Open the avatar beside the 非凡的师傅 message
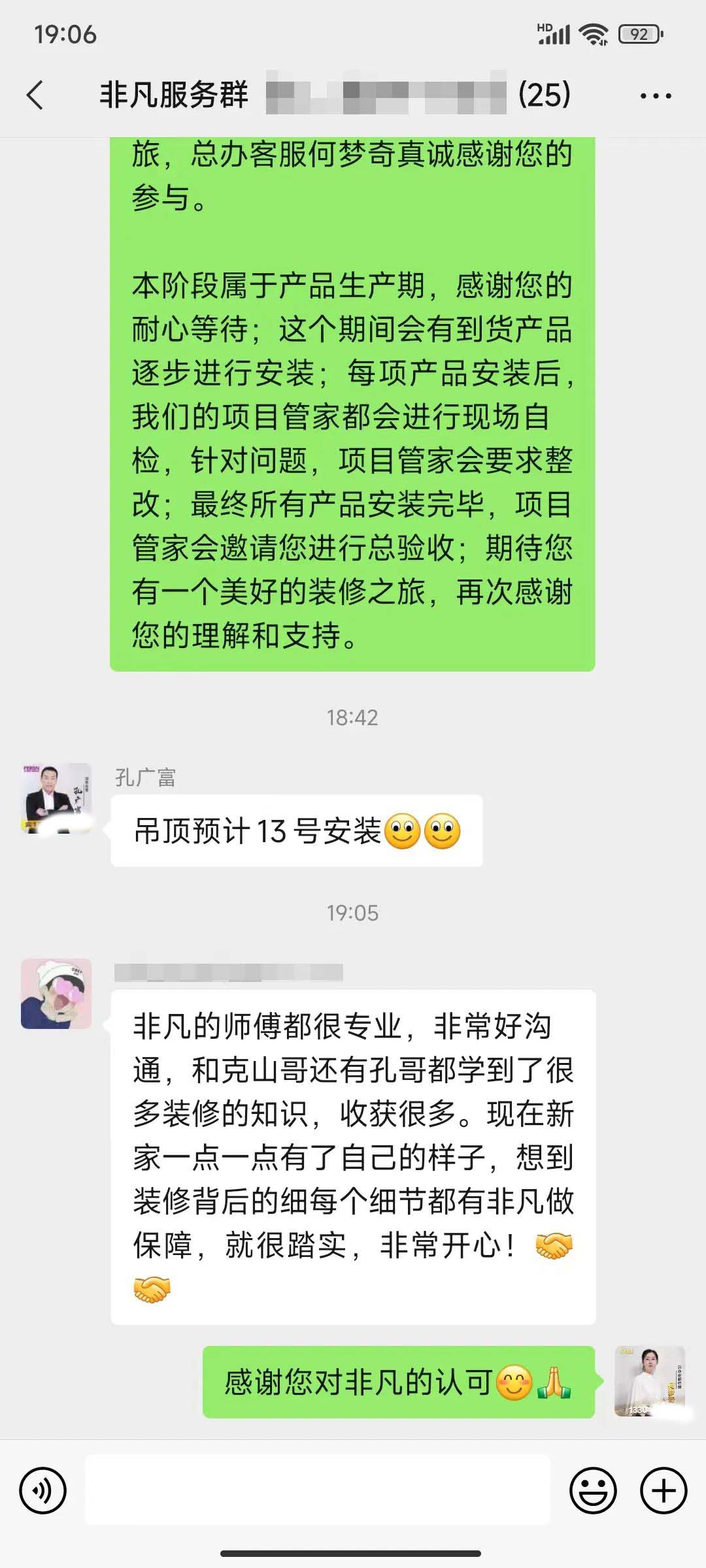The image size is (706, 1568). pos(56,994)
